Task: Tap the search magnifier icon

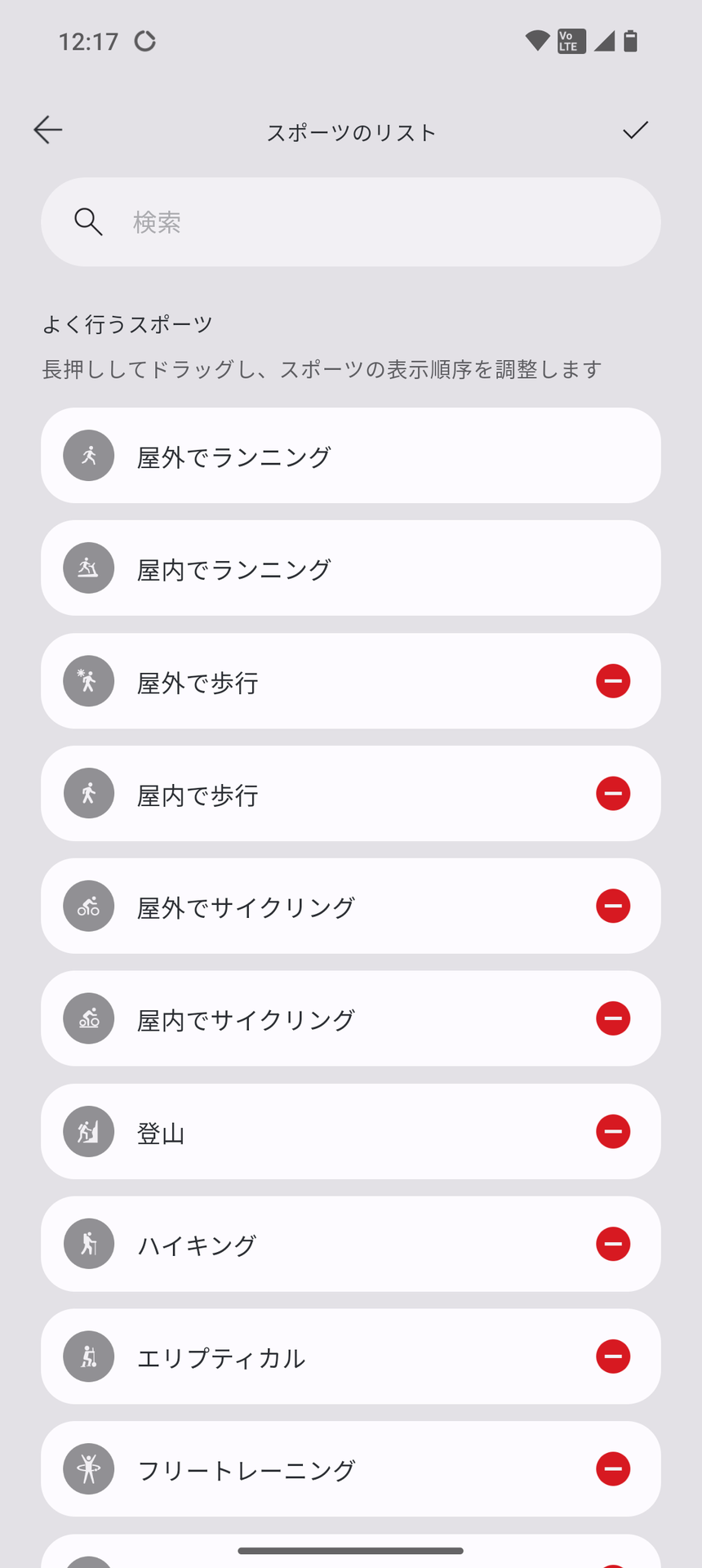Action: coord(87,221)
